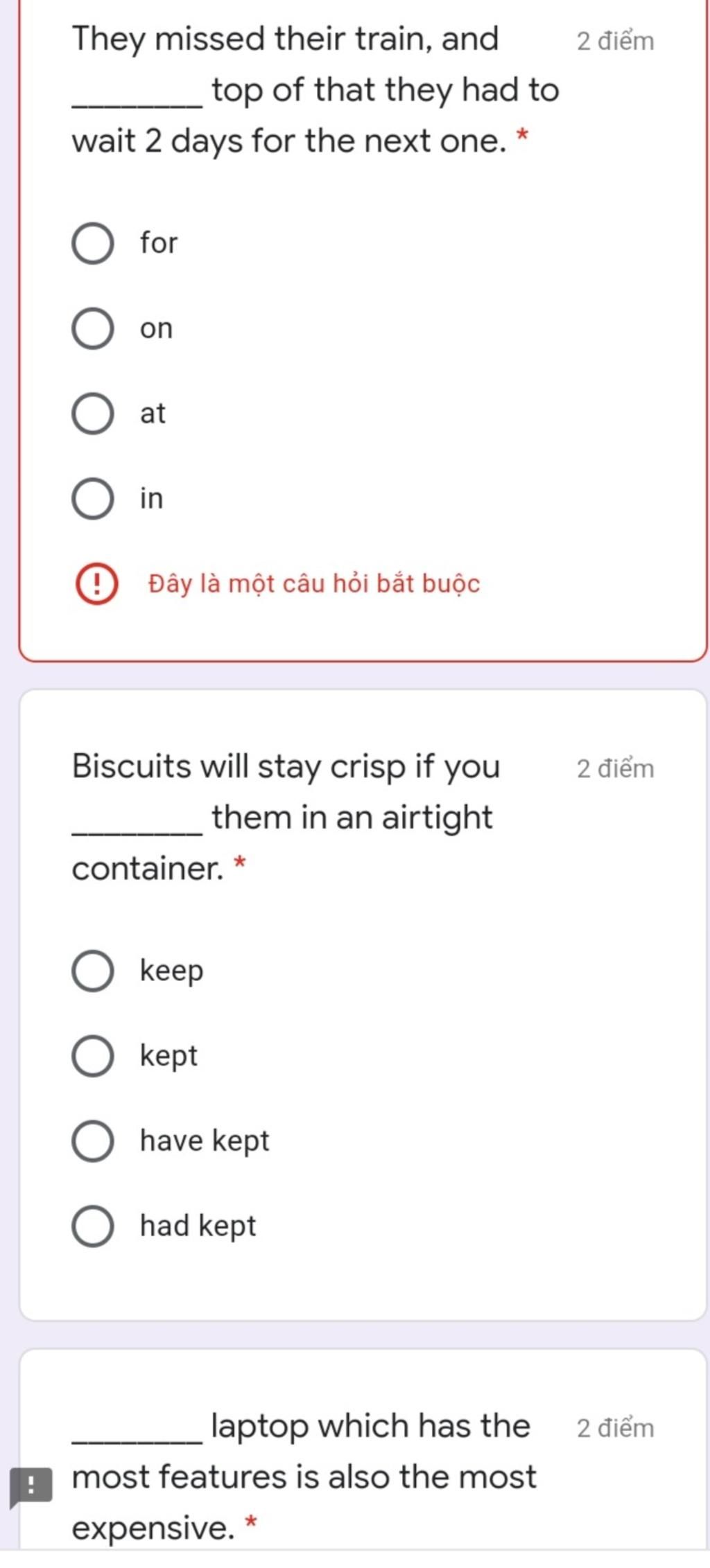
Task: Choose 'on' for the train question
Action: point(93,328)
